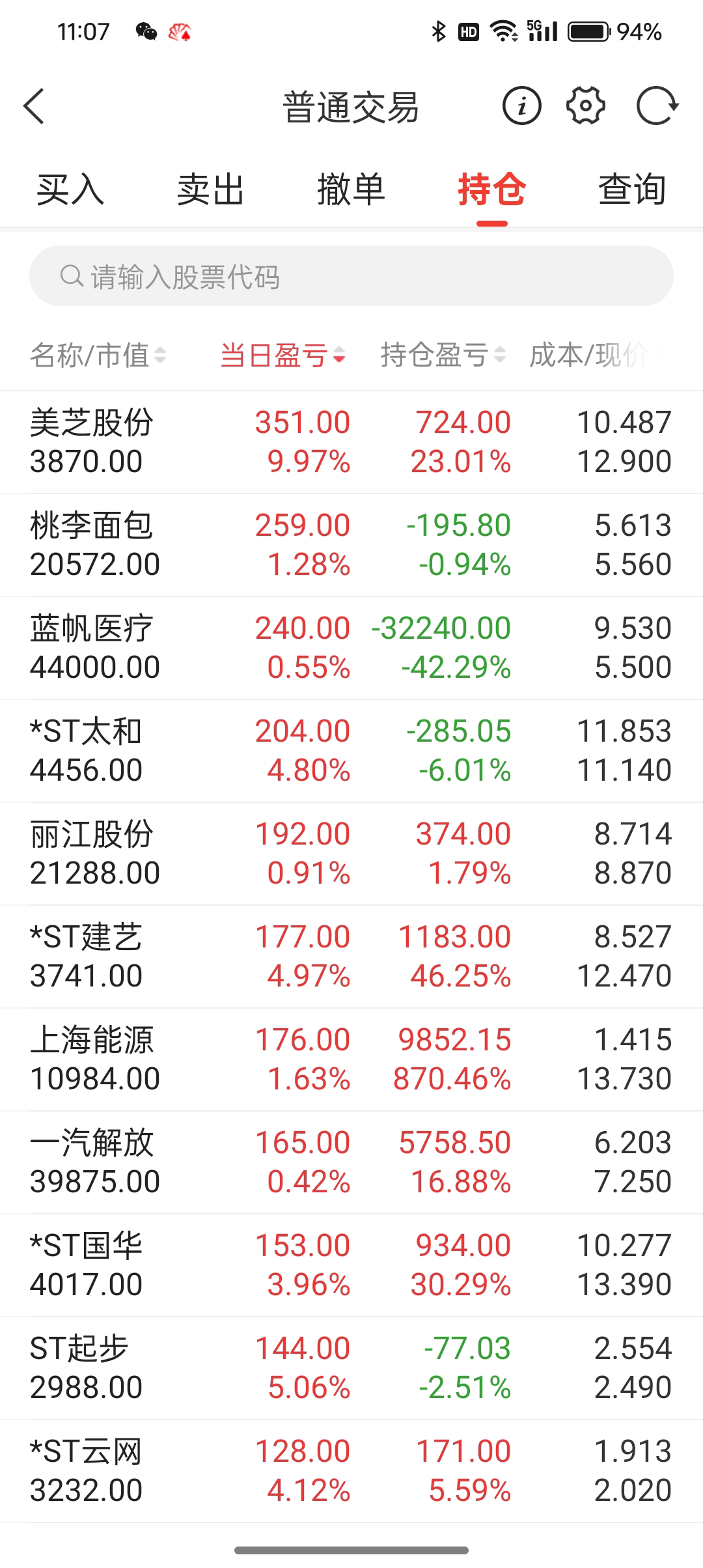The width and height of the screenshot is (703, 1568).
Task: Open trading settings gear
Action: coord(586,106)
